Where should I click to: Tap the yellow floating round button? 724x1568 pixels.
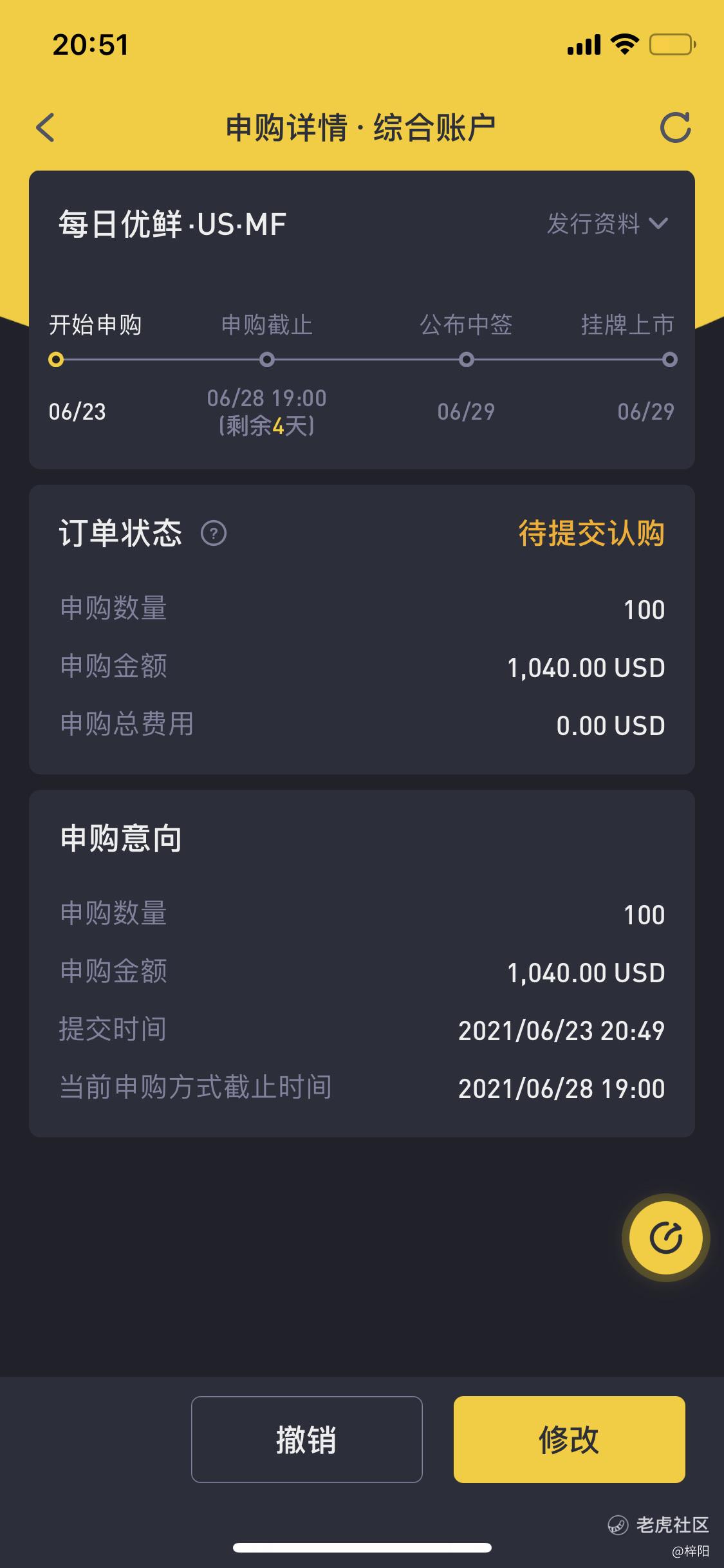665,1237
